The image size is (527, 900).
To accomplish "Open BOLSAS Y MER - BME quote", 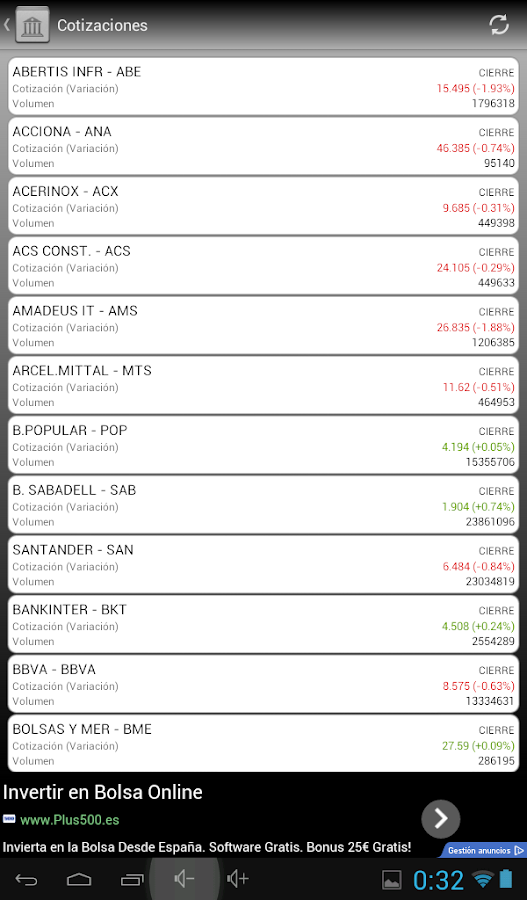I will click(264, 743).
